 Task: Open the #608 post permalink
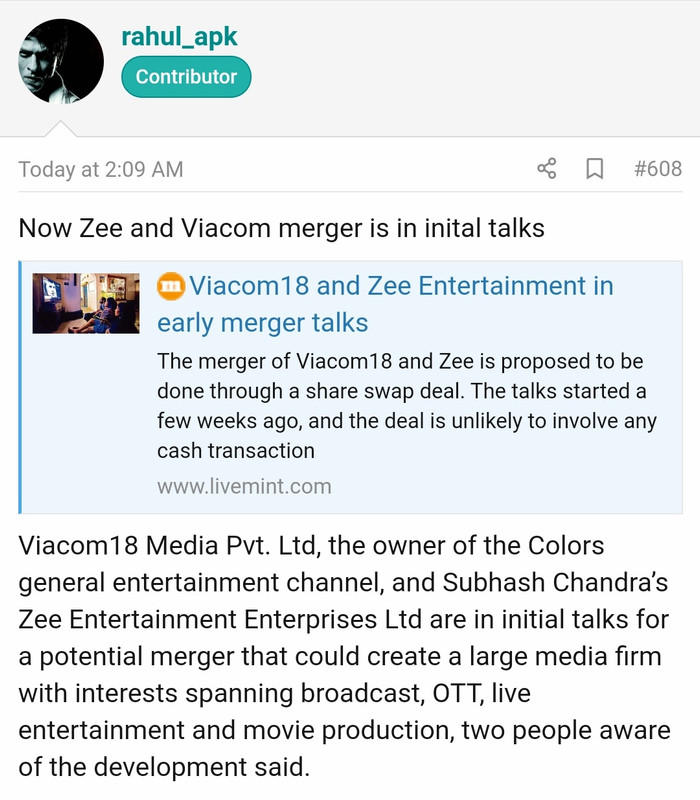(x=658, y=168)
